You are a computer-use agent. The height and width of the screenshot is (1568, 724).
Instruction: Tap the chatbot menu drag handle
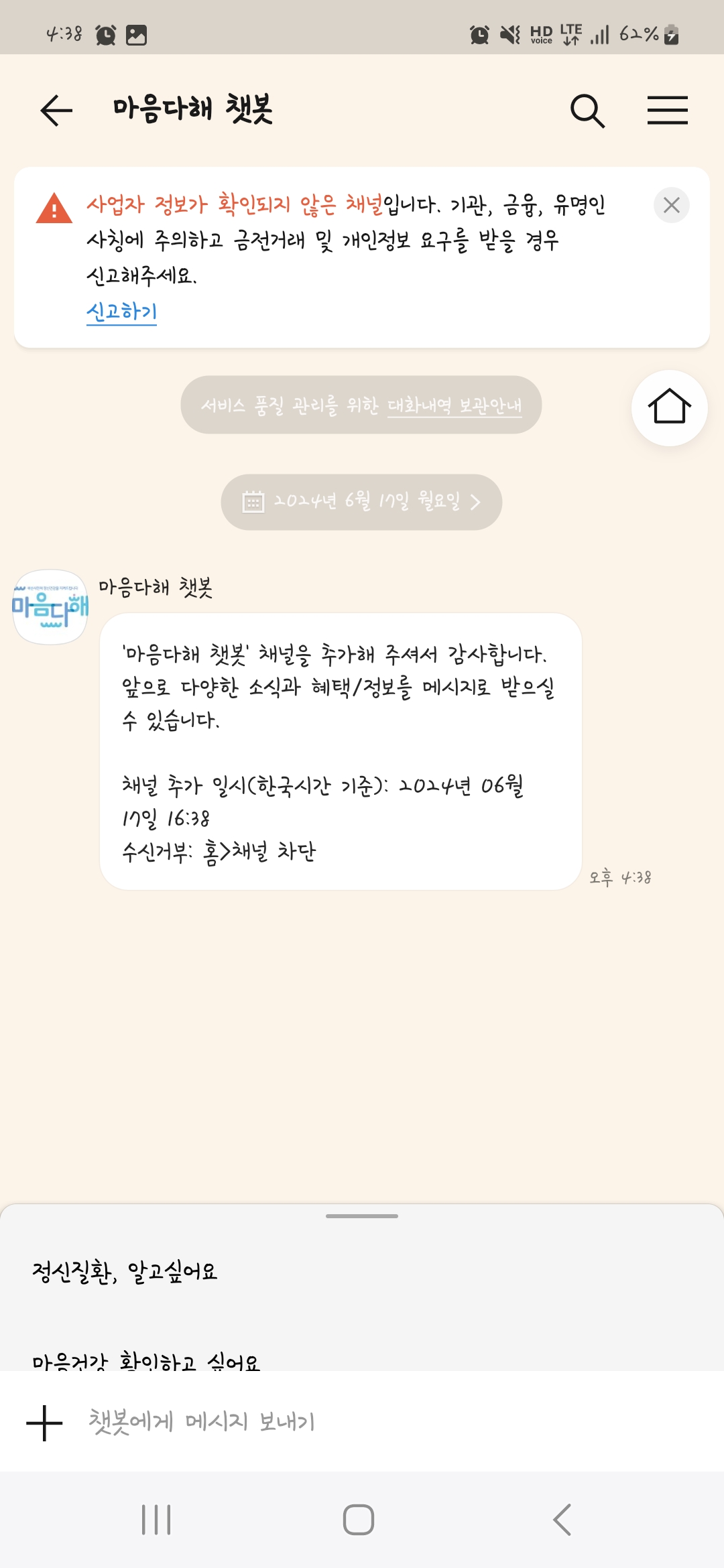[x=362, y=1216]
